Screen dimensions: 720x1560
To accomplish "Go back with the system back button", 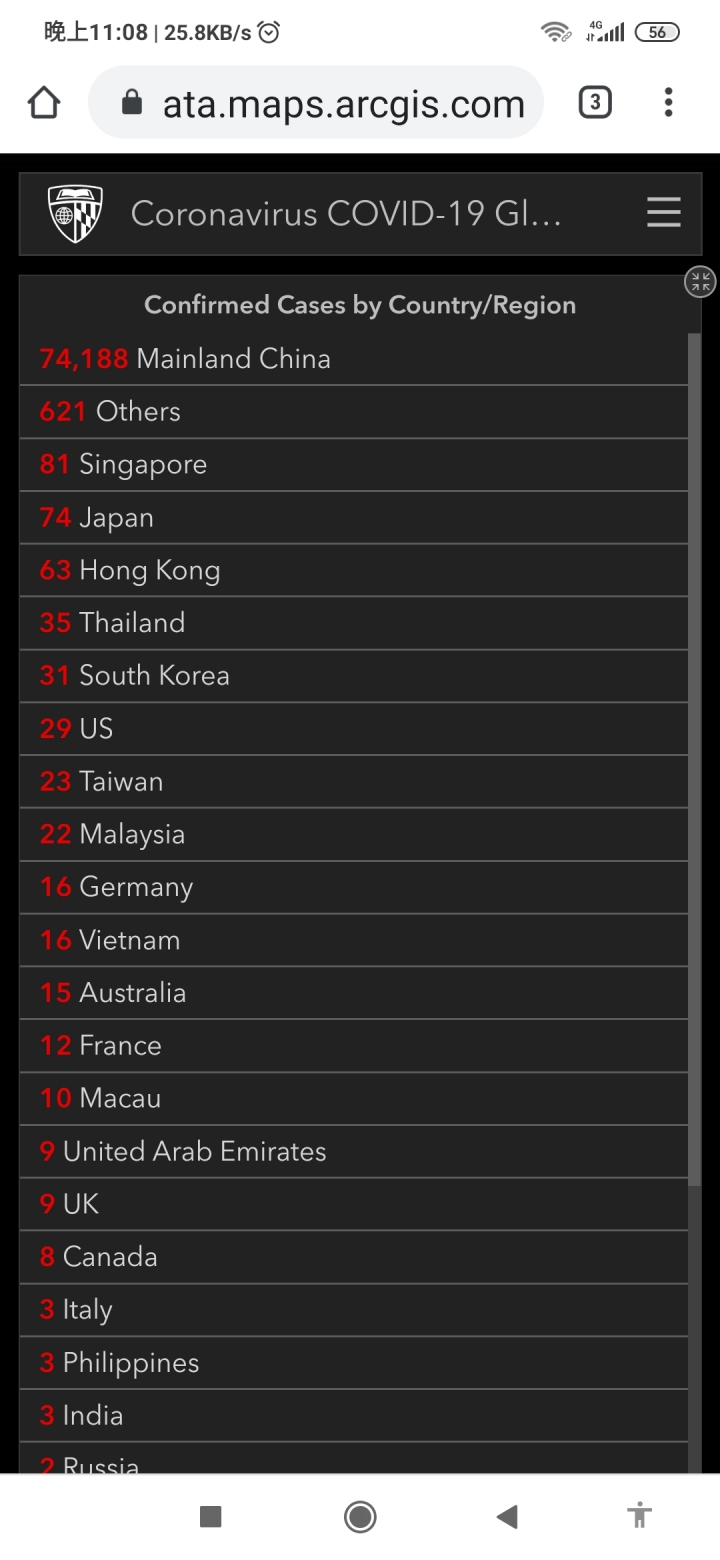I will [507, 1517].
